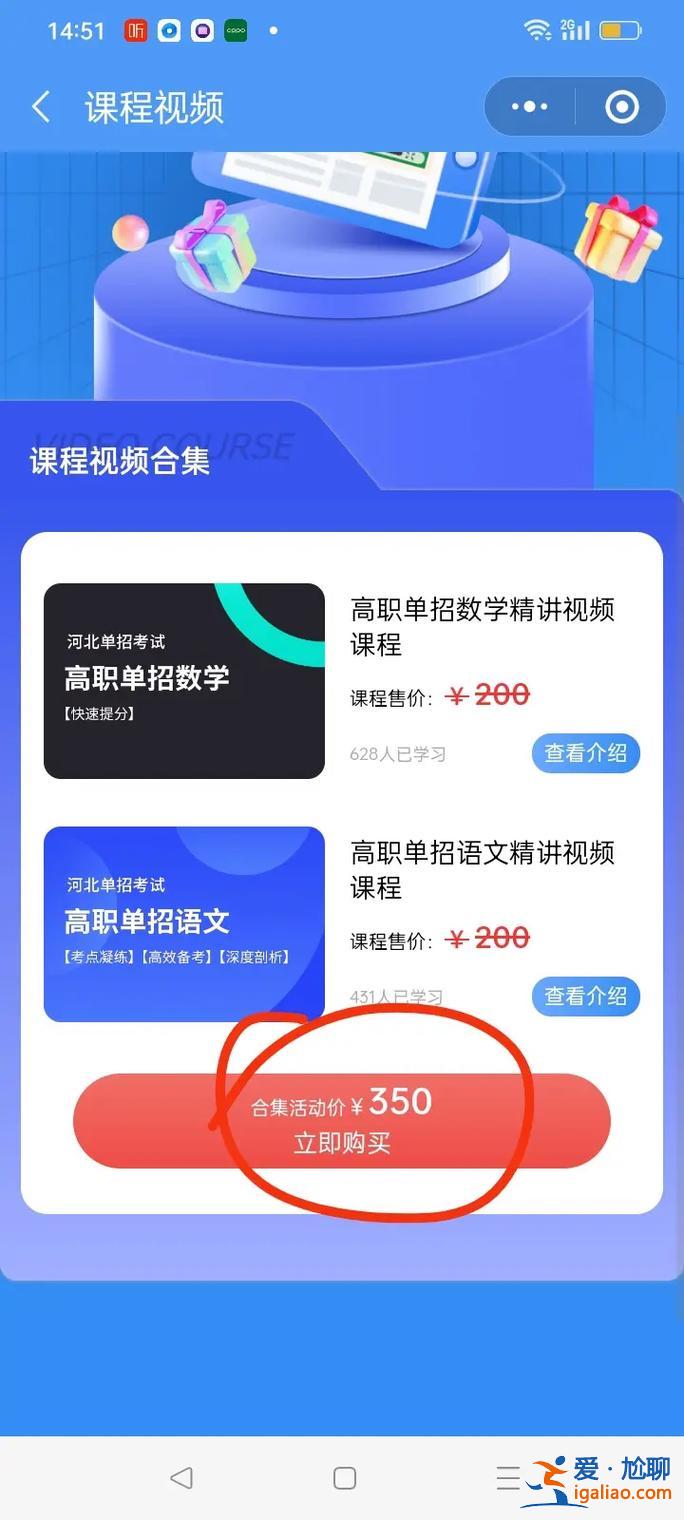View intro for 高职单招数学精讲视频课程
The height and width of the screenshot is (1520, 684).
click(x=585, y=753)
